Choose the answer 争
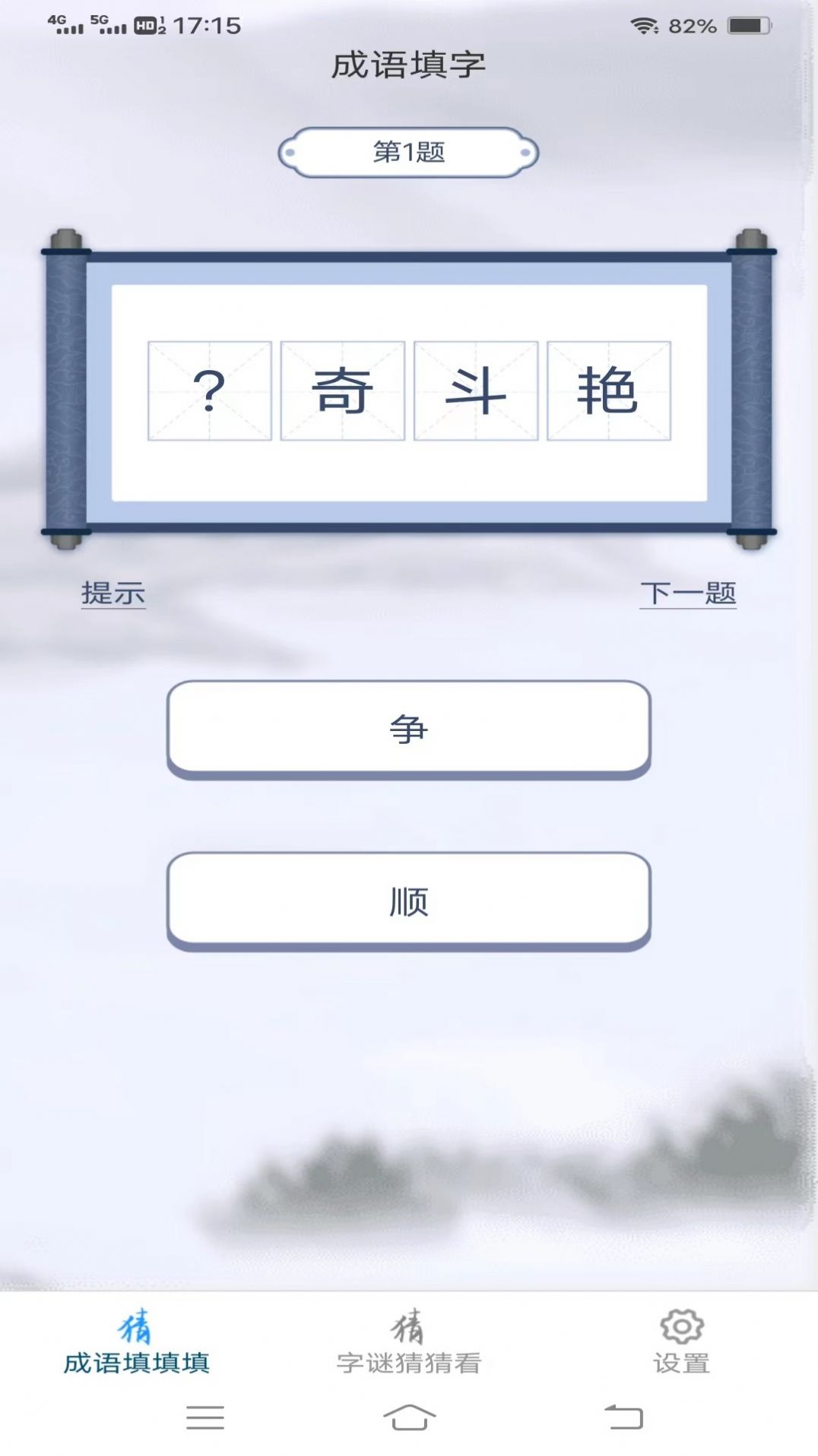 [x=408, y=728]
